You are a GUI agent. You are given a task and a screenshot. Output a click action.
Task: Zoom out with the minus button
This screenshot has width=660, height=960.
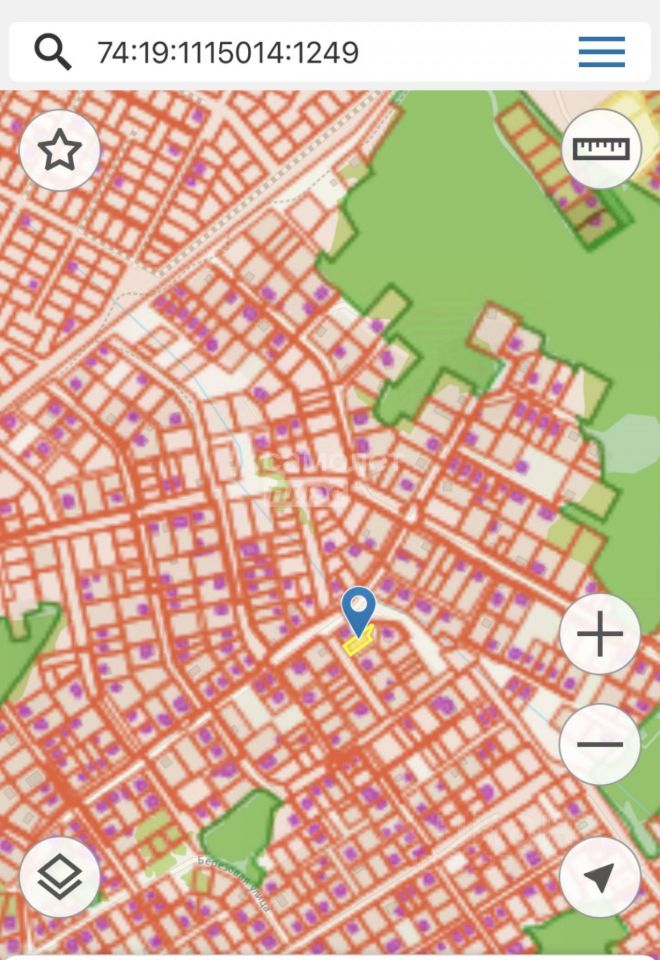pyautogui.click(x=599, y=744)
